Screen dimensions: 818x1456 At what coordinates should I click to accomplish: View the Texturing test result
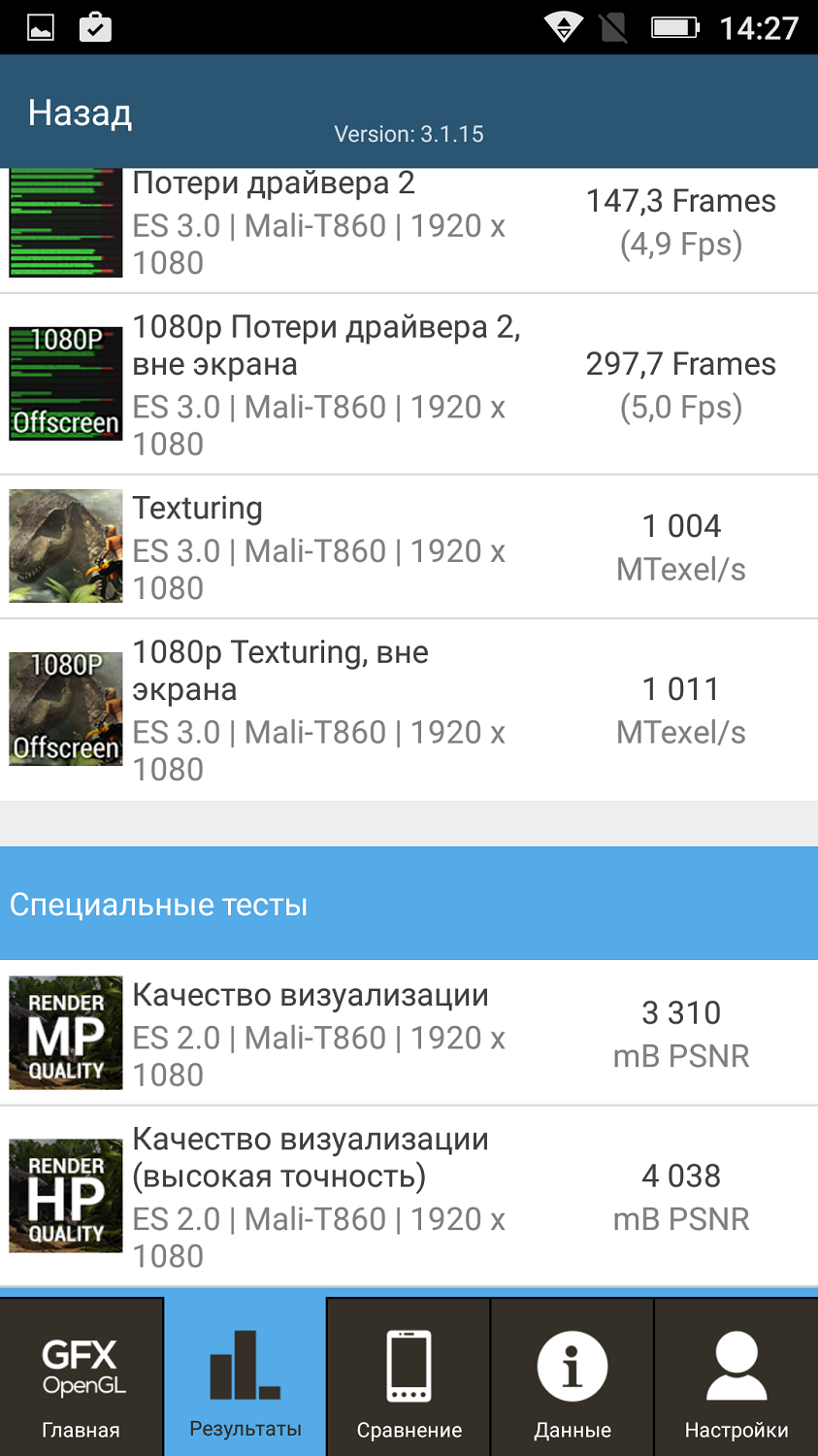click(409, 547)
